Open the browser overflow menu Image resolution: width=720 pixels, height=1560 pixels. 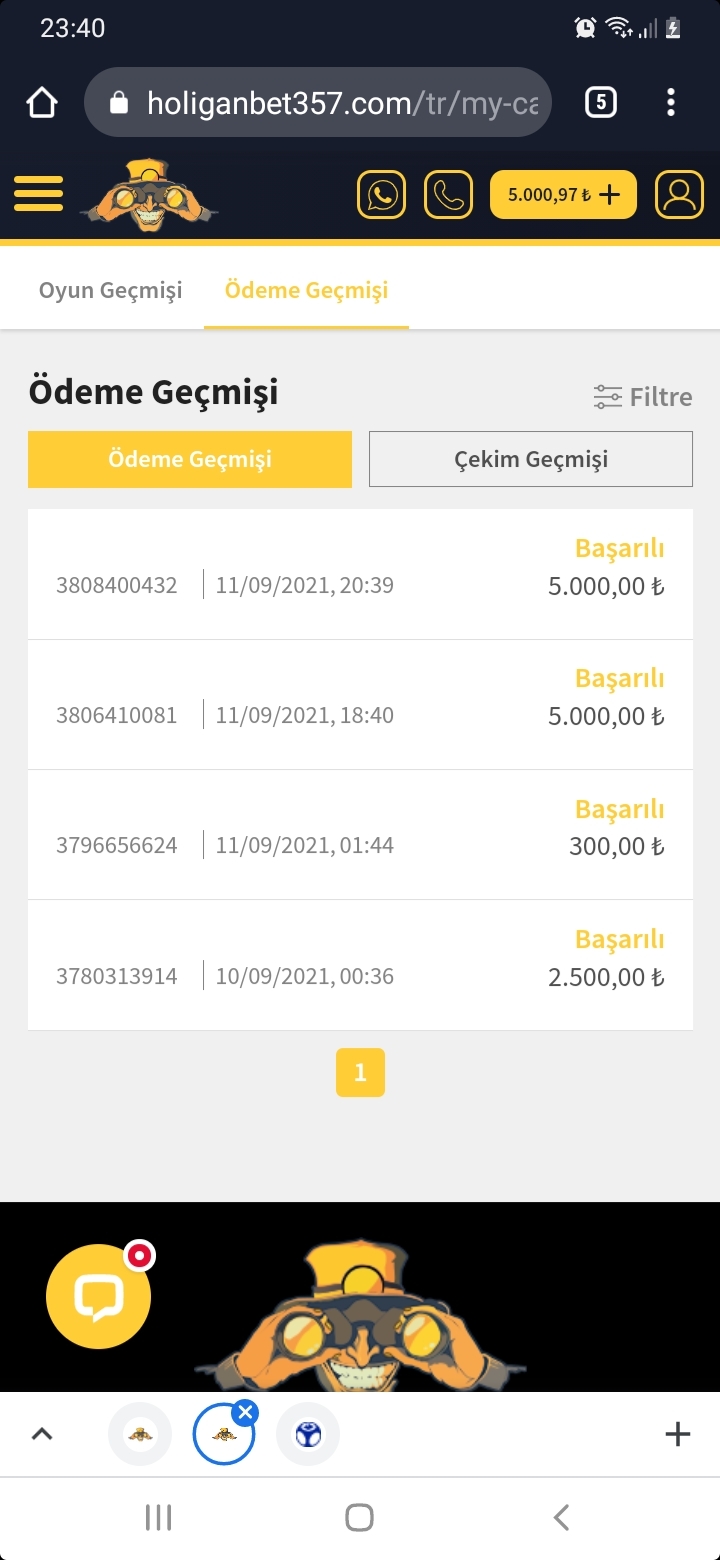[671, 102]
